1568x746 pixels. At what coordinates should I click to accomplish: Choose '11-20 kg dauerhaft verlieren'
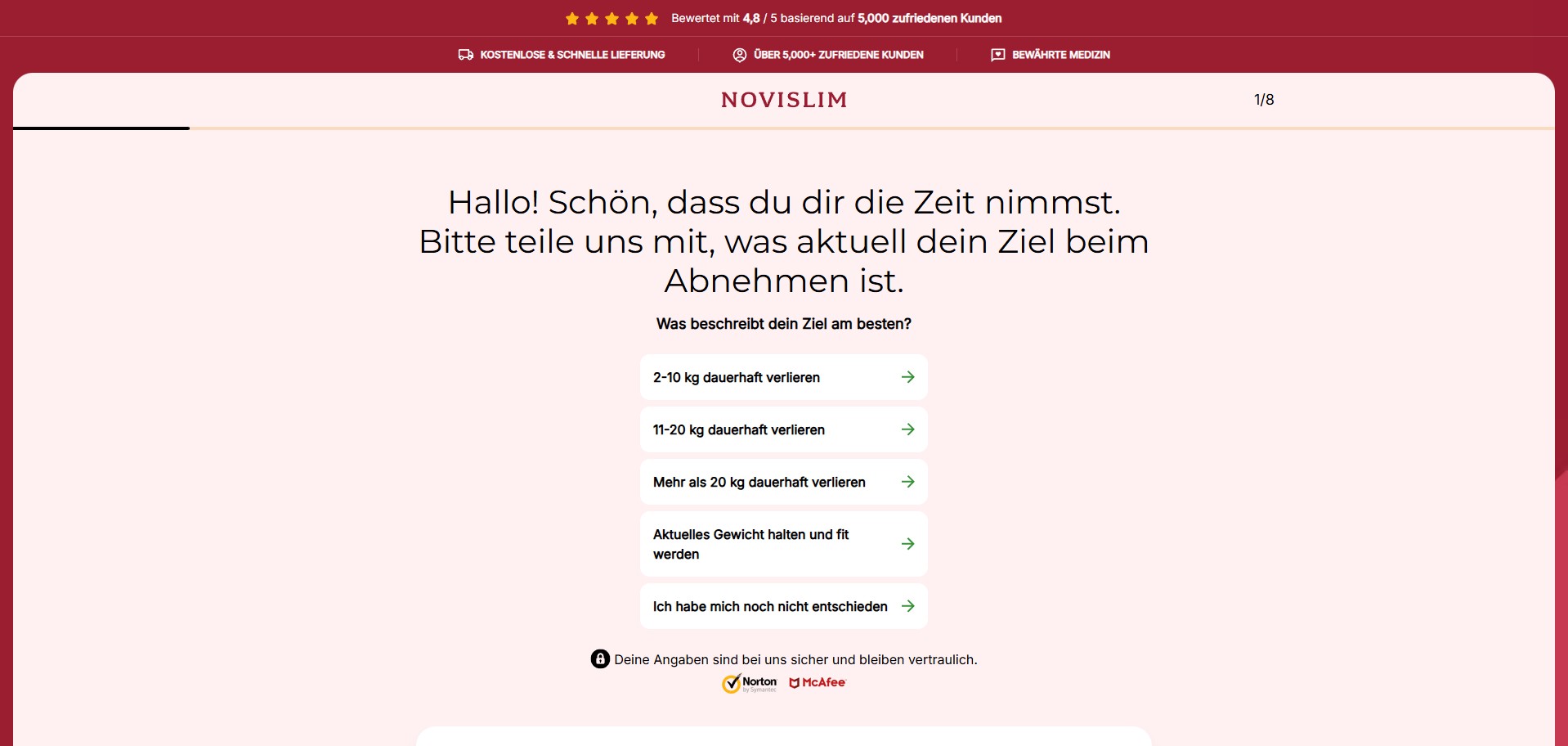pos(783,429)
